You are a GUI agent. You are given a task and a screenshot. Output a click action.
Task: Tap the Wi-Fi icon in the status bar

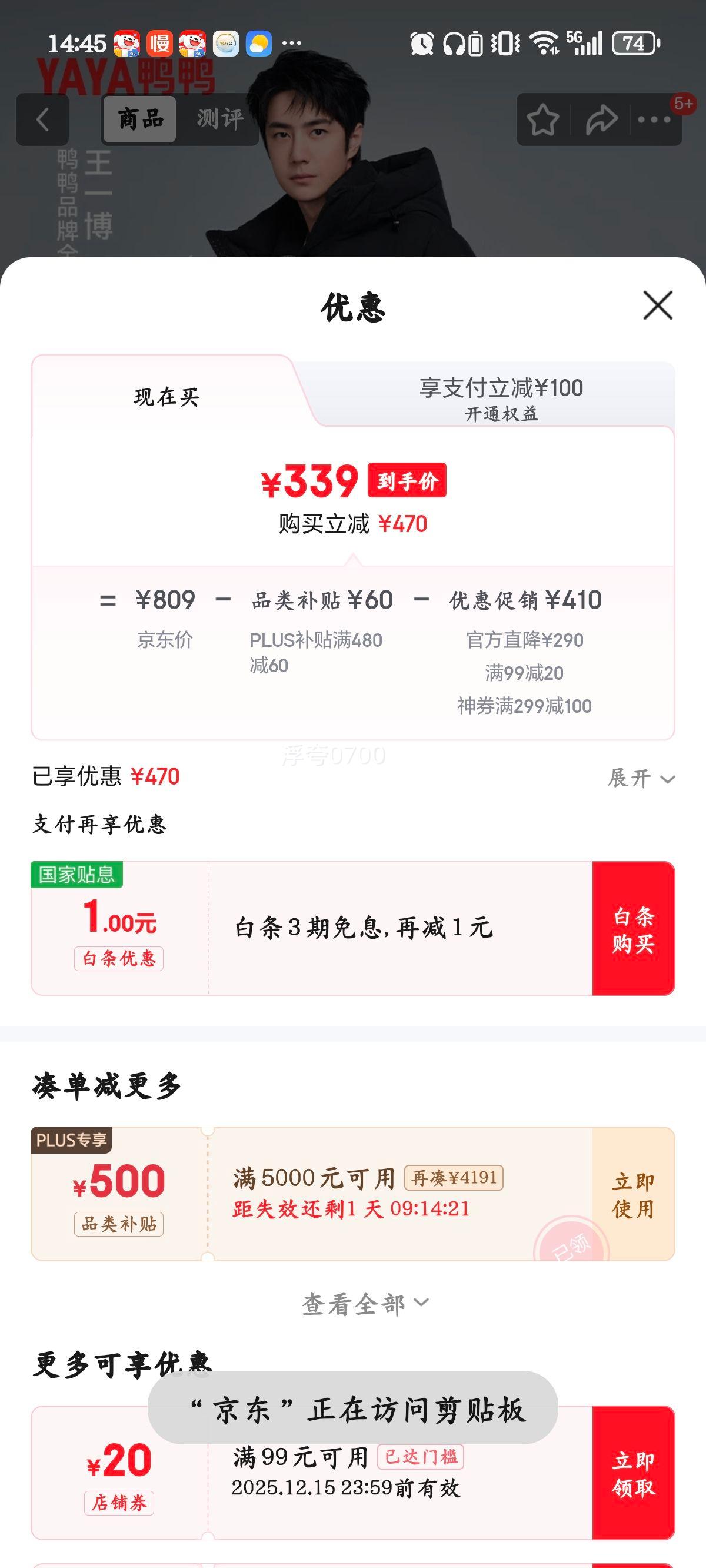[546, 41]
